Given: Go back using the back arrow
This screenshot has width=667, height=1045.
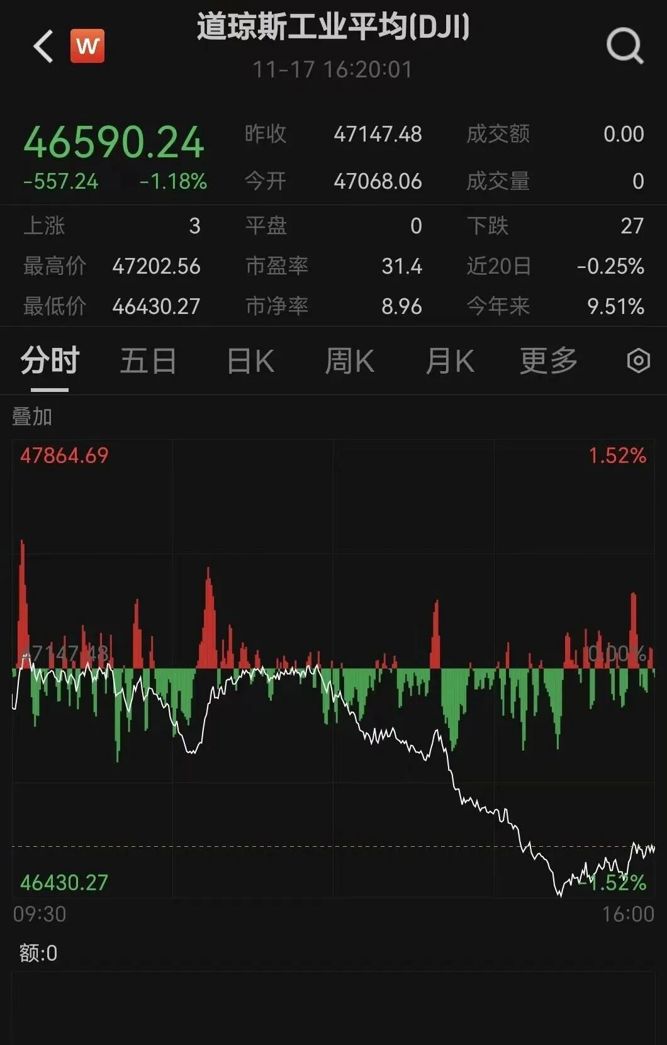Looking at the screenshot, I should pos(43,46).
